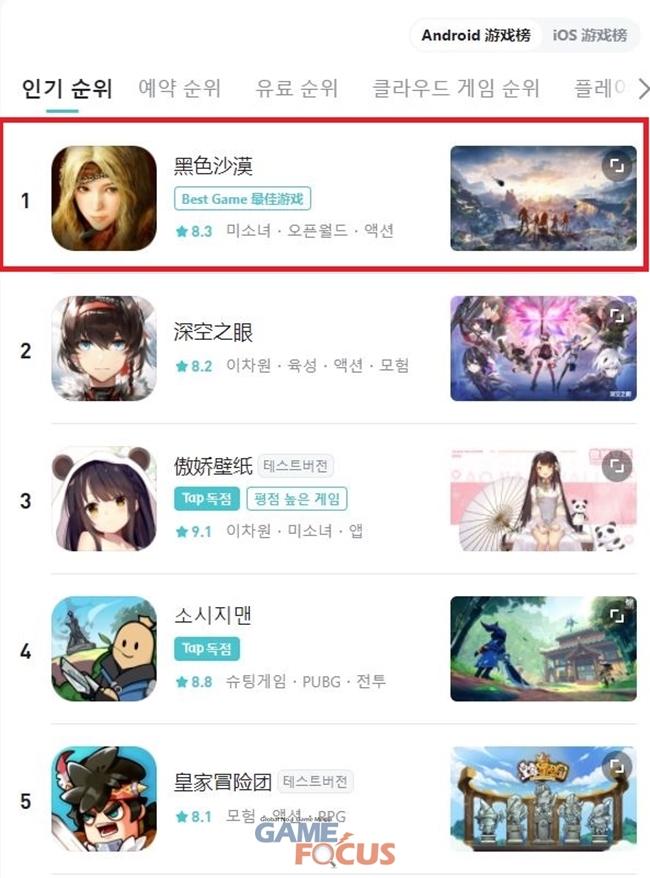Open the 皇家冒险团 game entry
Viewport: 650px width, 878px height.
(x=222, y=782)
